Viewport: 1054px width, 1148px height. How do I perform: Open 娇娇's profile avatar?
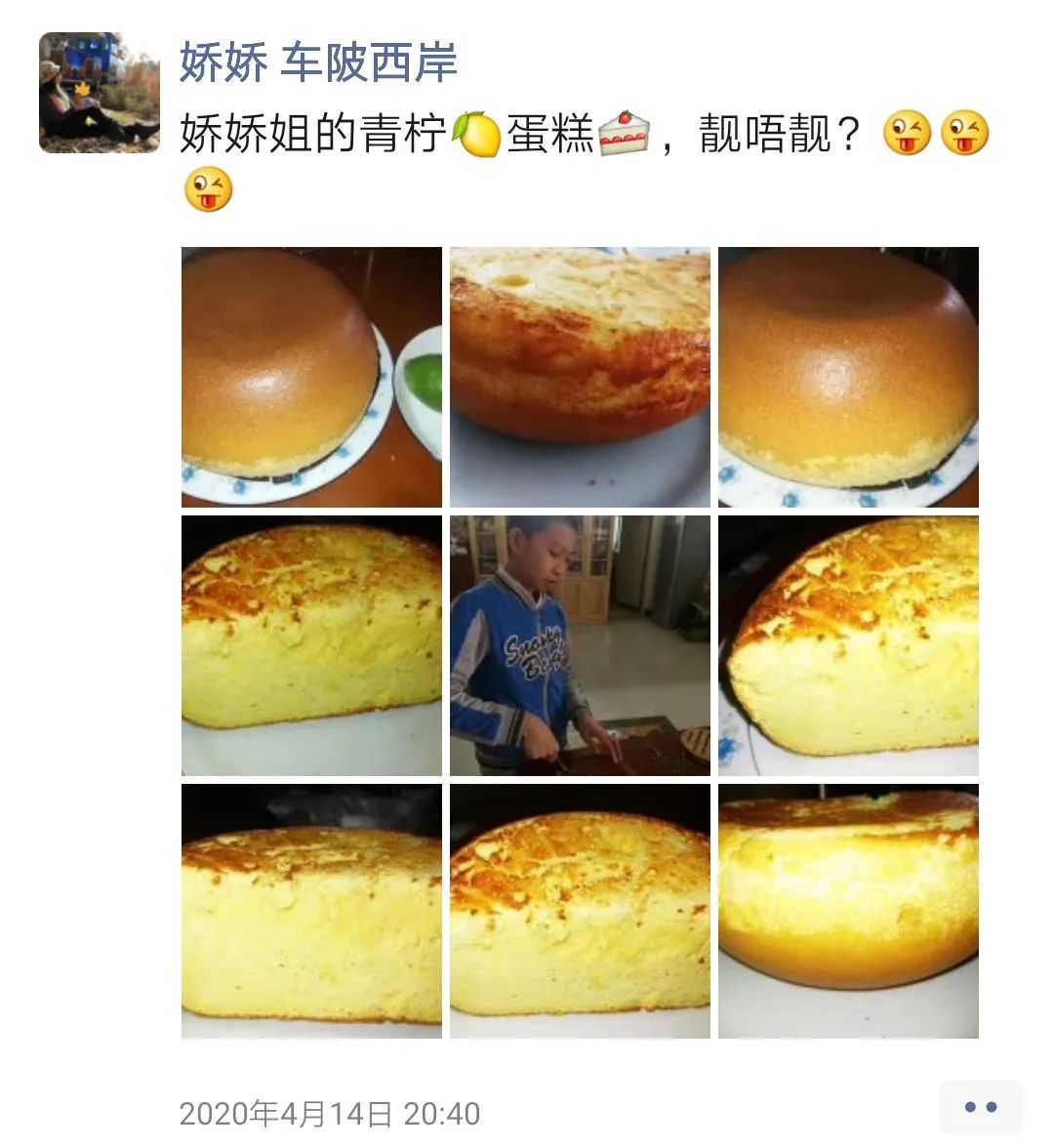[99, 93]
